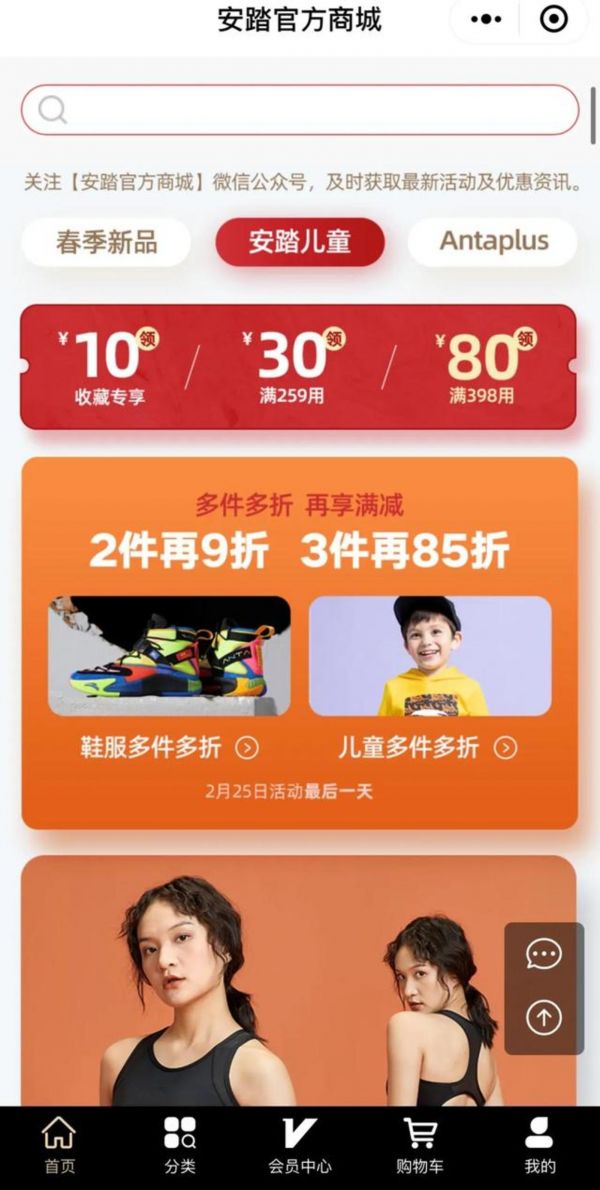Open the 会员中心 tab
This screenshot has height=1190, width=600.
(300, 1146)
